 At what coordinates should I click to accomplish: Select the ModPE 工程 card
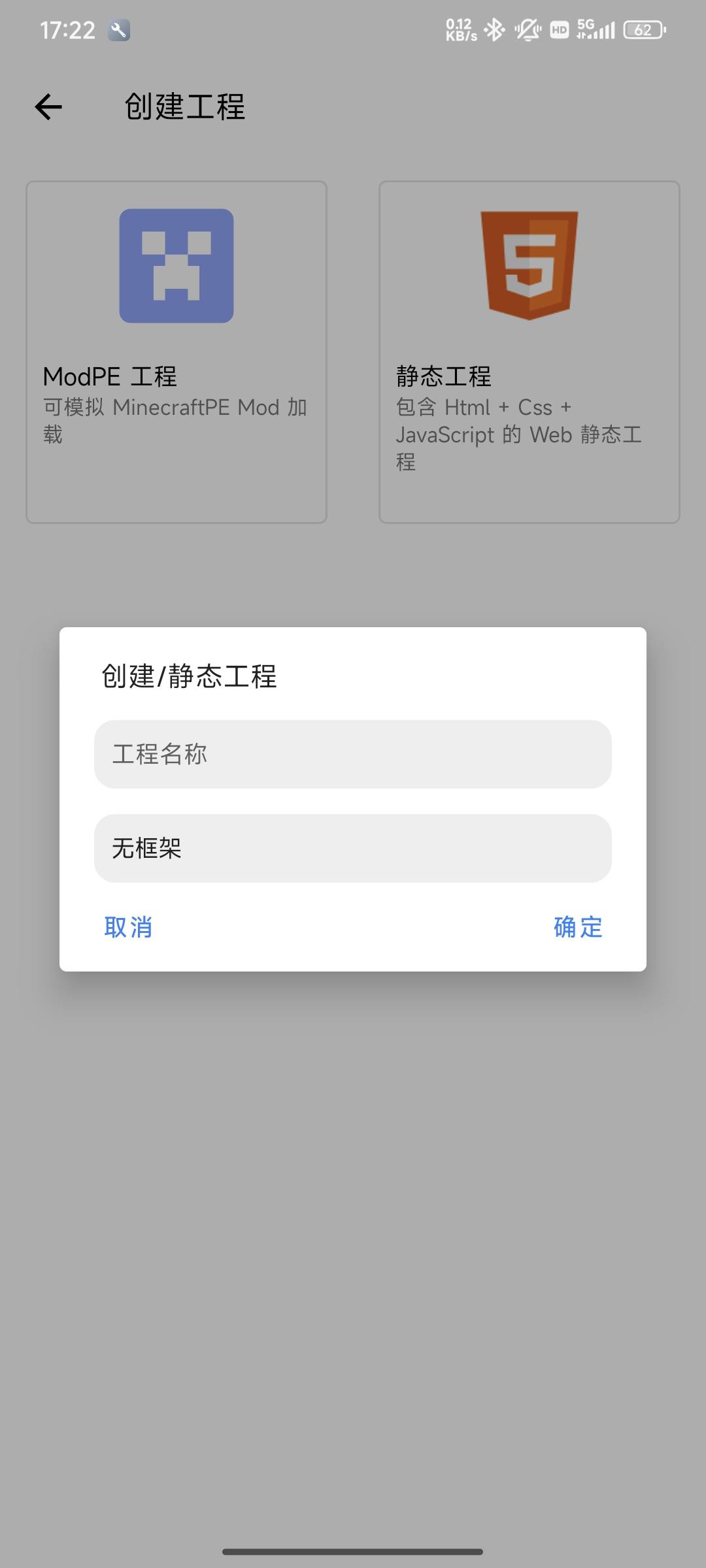(x=176, y=352)
